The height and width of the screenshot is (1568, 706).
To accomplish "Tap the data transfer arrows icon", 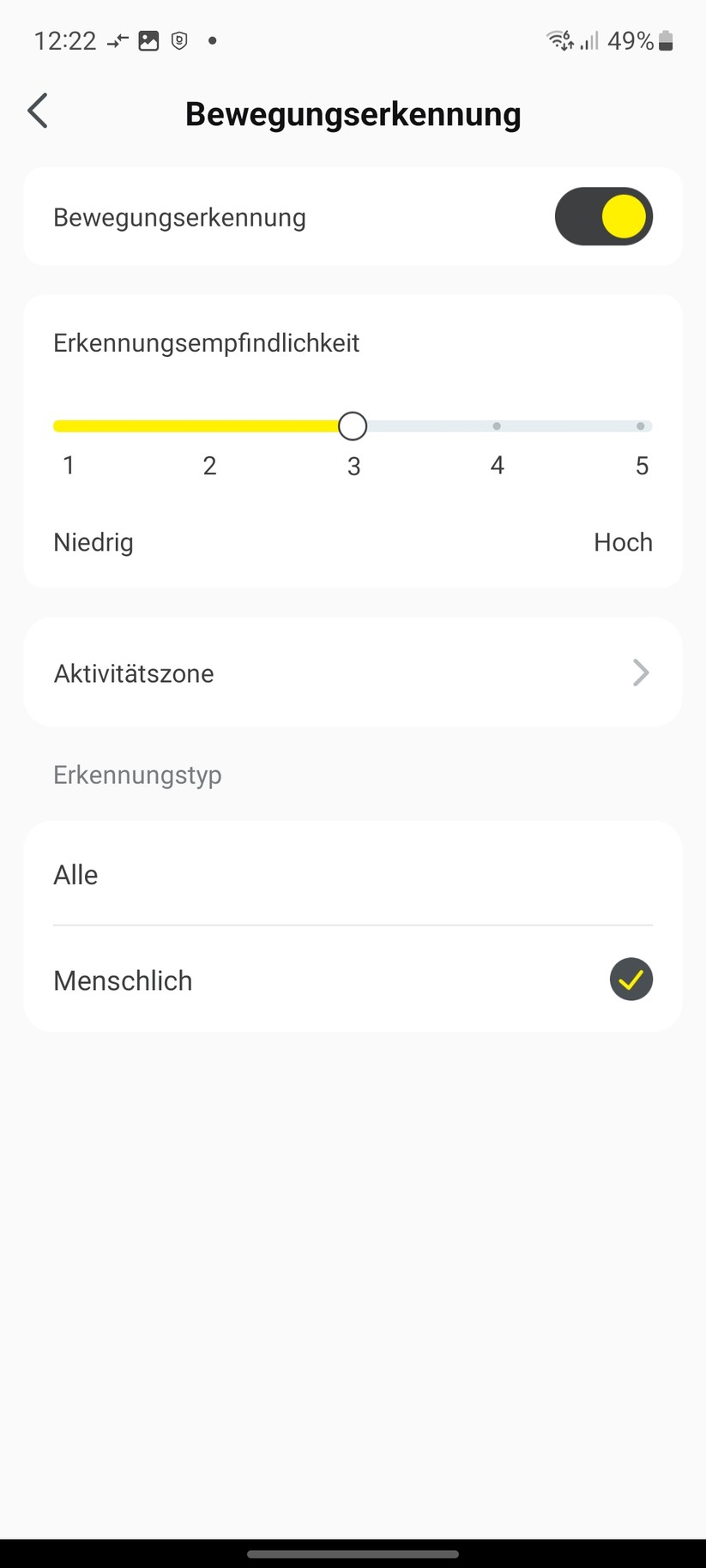I will [118, 39].
